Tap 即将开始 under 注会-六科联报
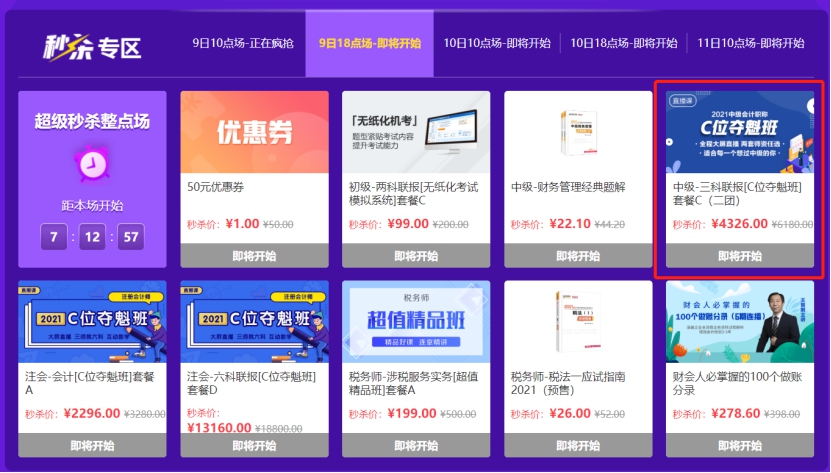This screenshot has height=473, width=831. (x=255, y=446)
